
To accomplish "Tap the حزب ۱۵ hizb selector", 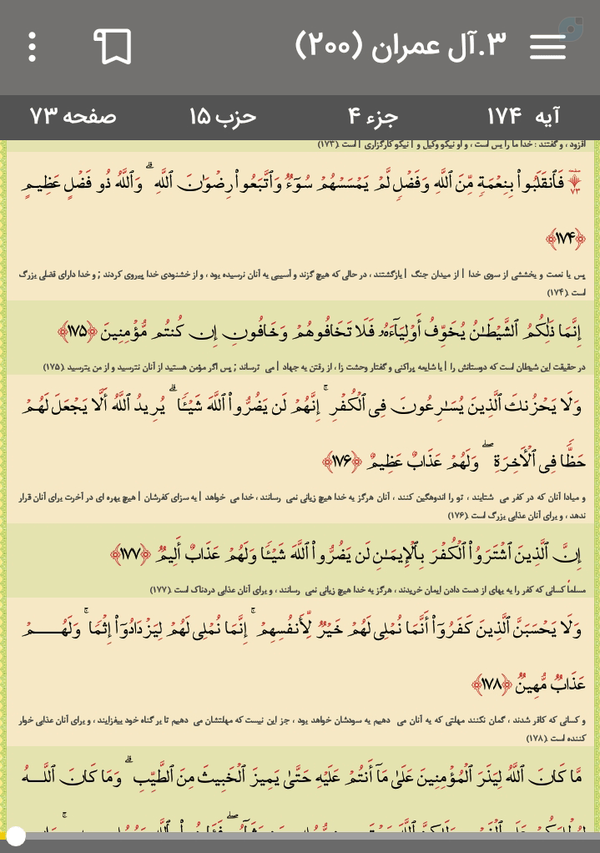I will click(222, 116).
